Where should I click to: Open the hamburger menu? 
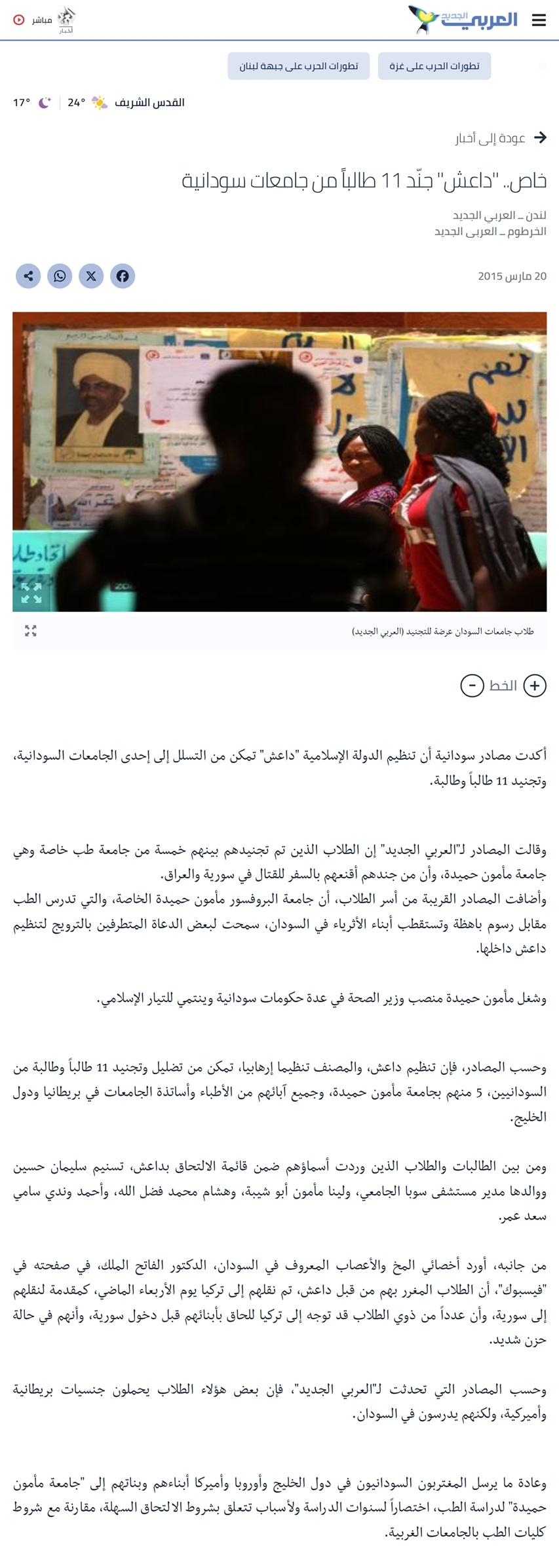coord(539,20)
